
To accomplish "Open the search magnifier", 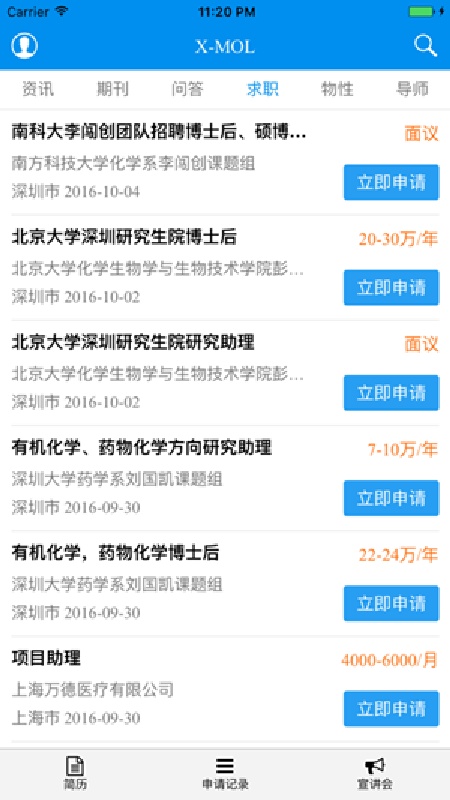I will click(x=425, y=46).
